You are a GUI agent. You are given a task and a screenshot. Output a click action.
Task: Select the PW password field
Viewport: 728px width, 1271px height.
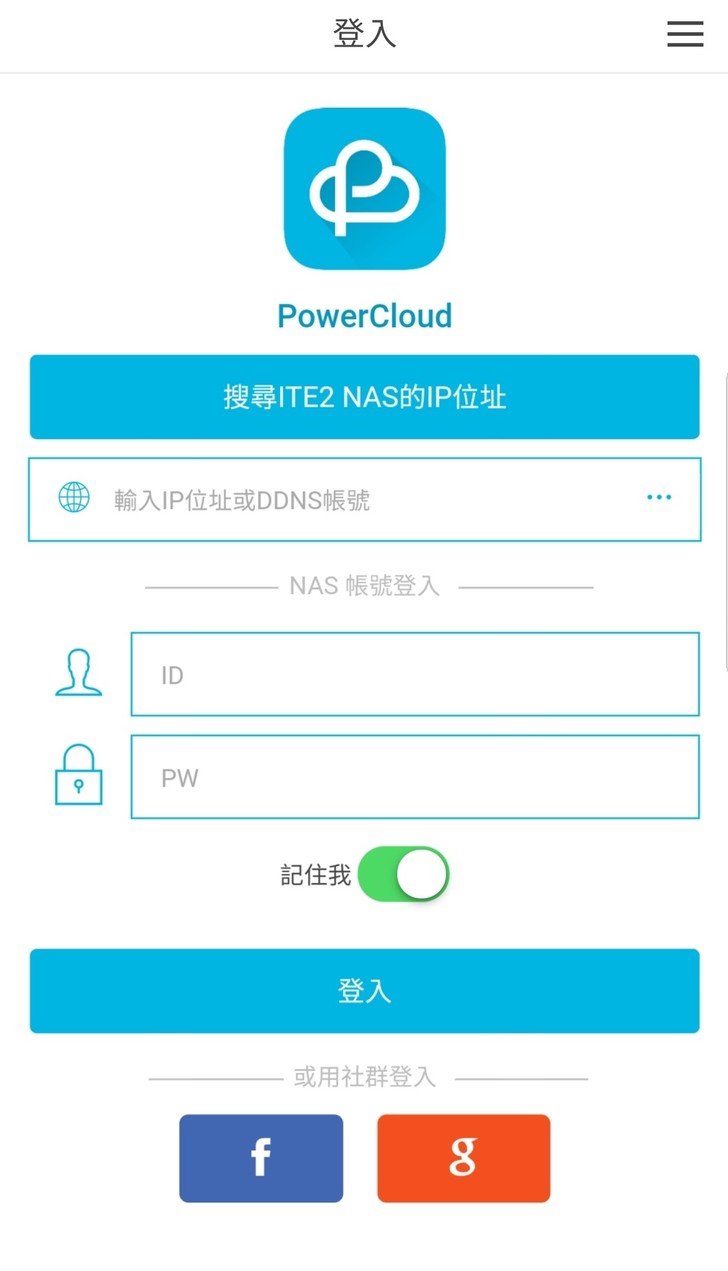(414, 777)
